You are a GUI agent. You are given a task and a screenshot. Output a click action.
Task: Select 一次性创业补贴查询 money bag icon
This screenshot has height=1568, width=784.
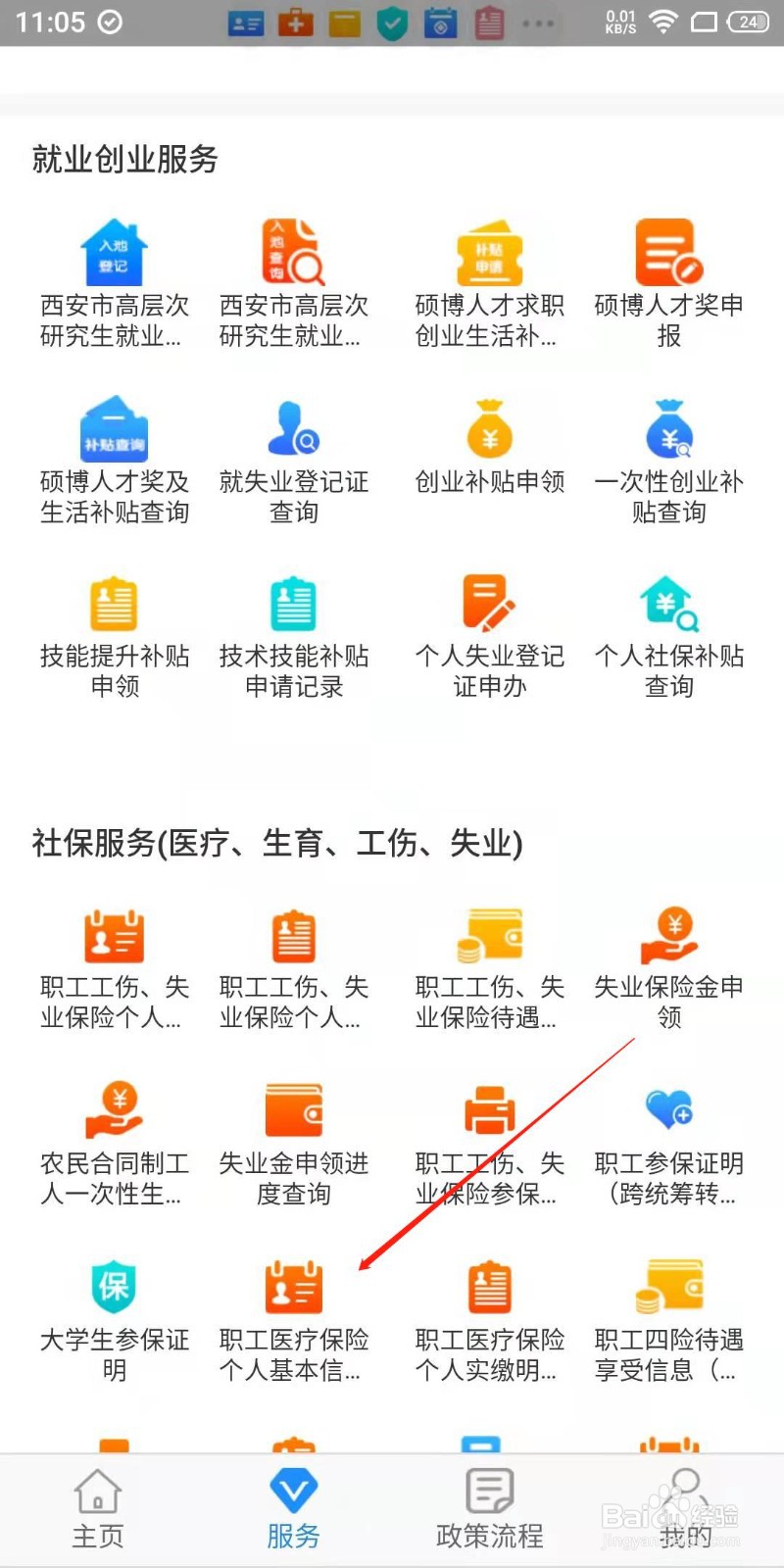pos(667,428)
